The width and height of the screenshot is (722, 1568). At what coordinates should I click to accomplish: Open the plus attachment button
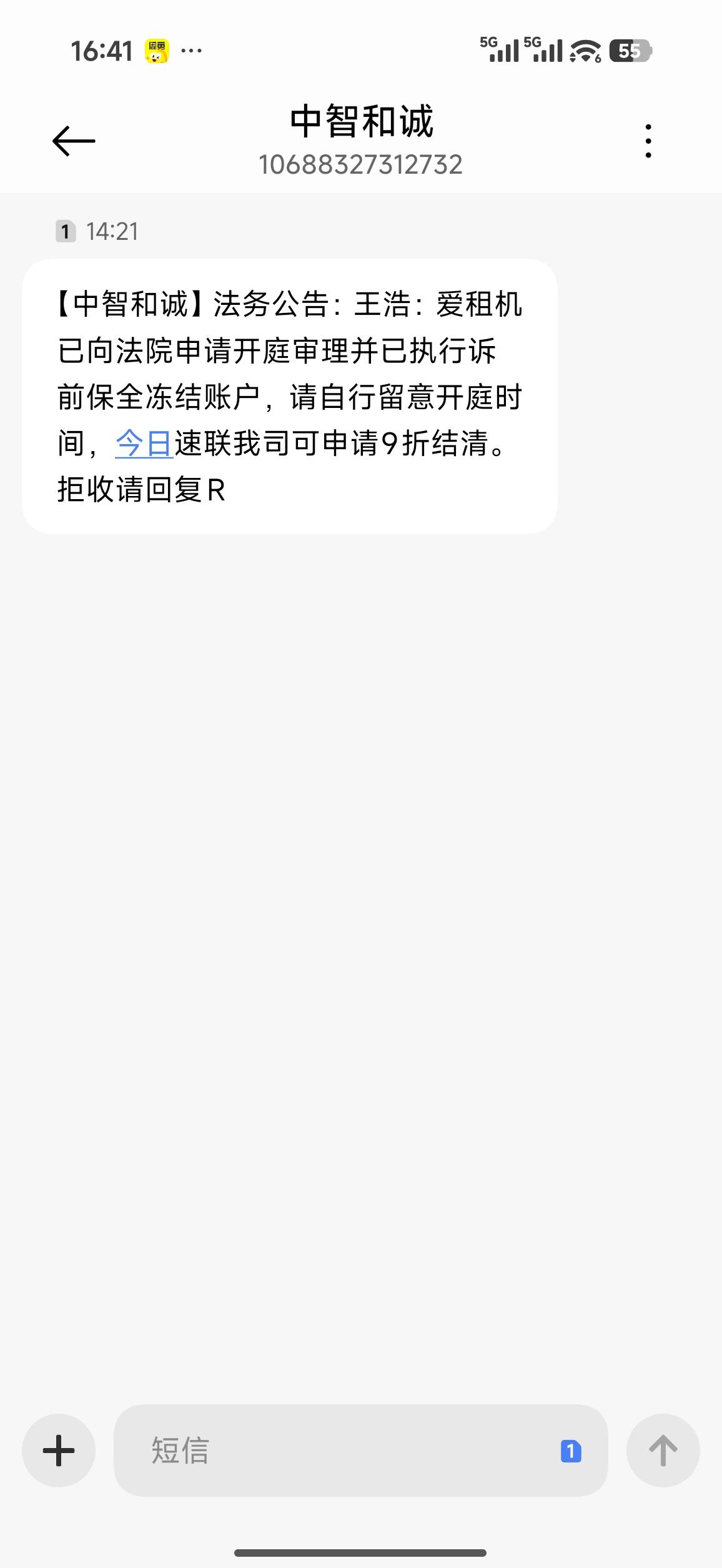59,1451
